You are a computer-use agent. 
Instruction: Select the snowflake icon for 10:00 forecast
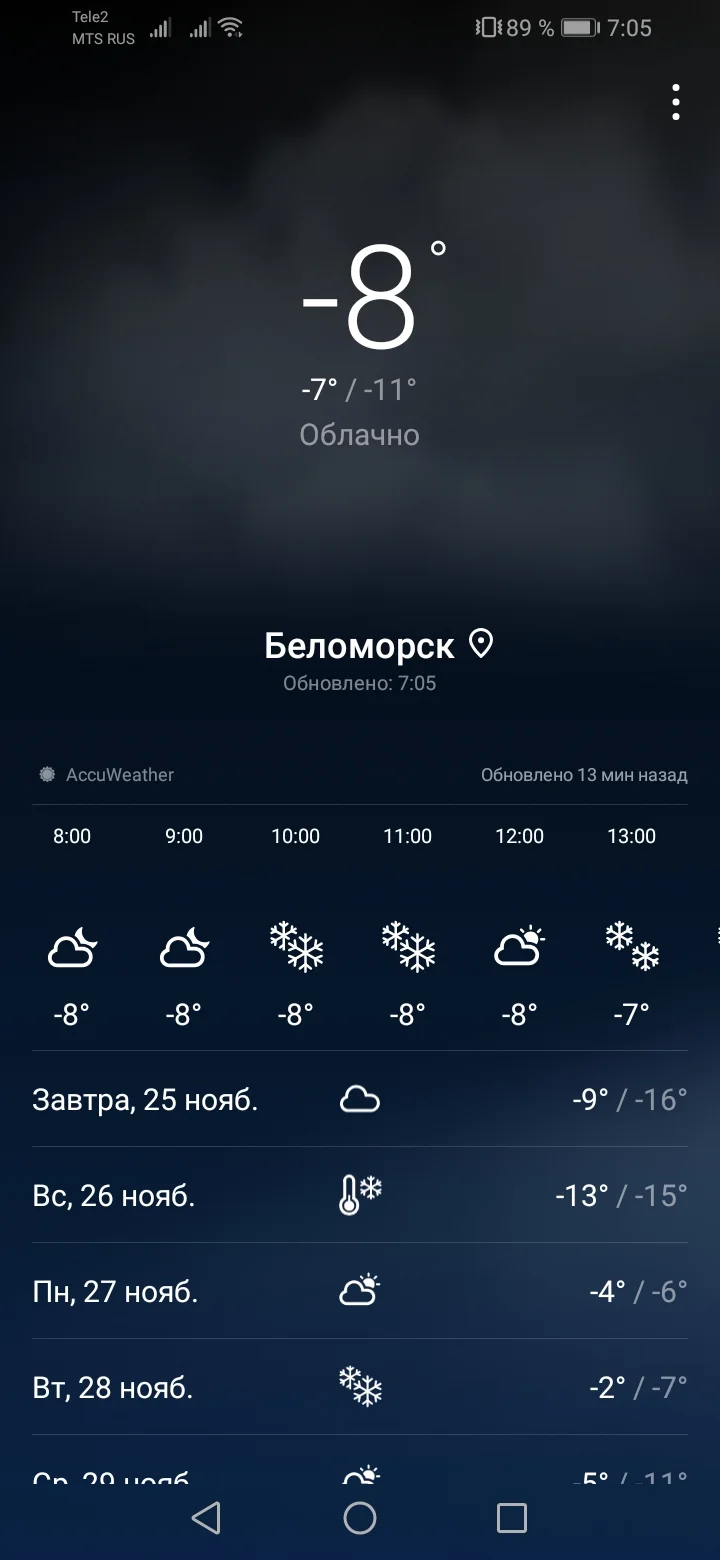296,947
